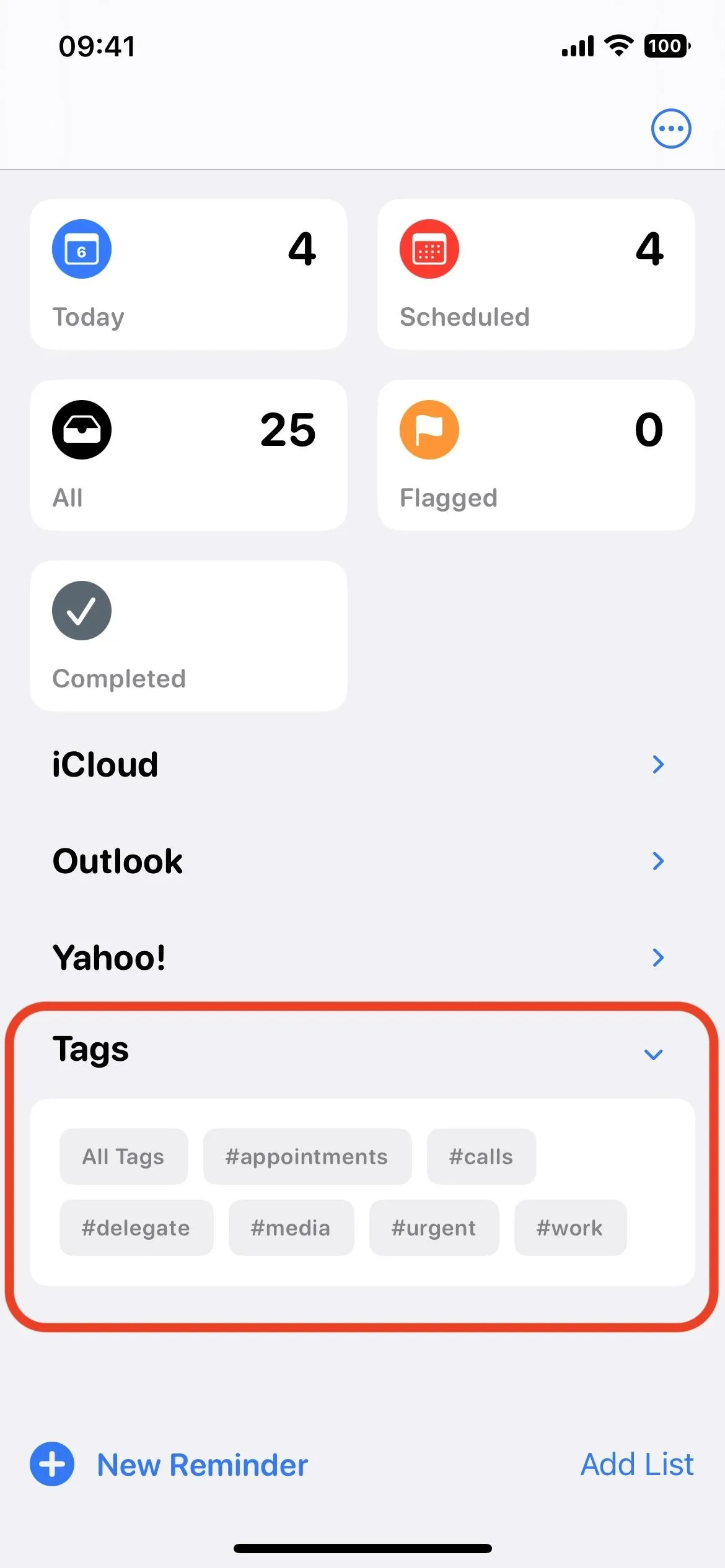Collapse the Tags section
Image resolution: width=725 pixels, height=1568 pixels.
point(654,1054)
